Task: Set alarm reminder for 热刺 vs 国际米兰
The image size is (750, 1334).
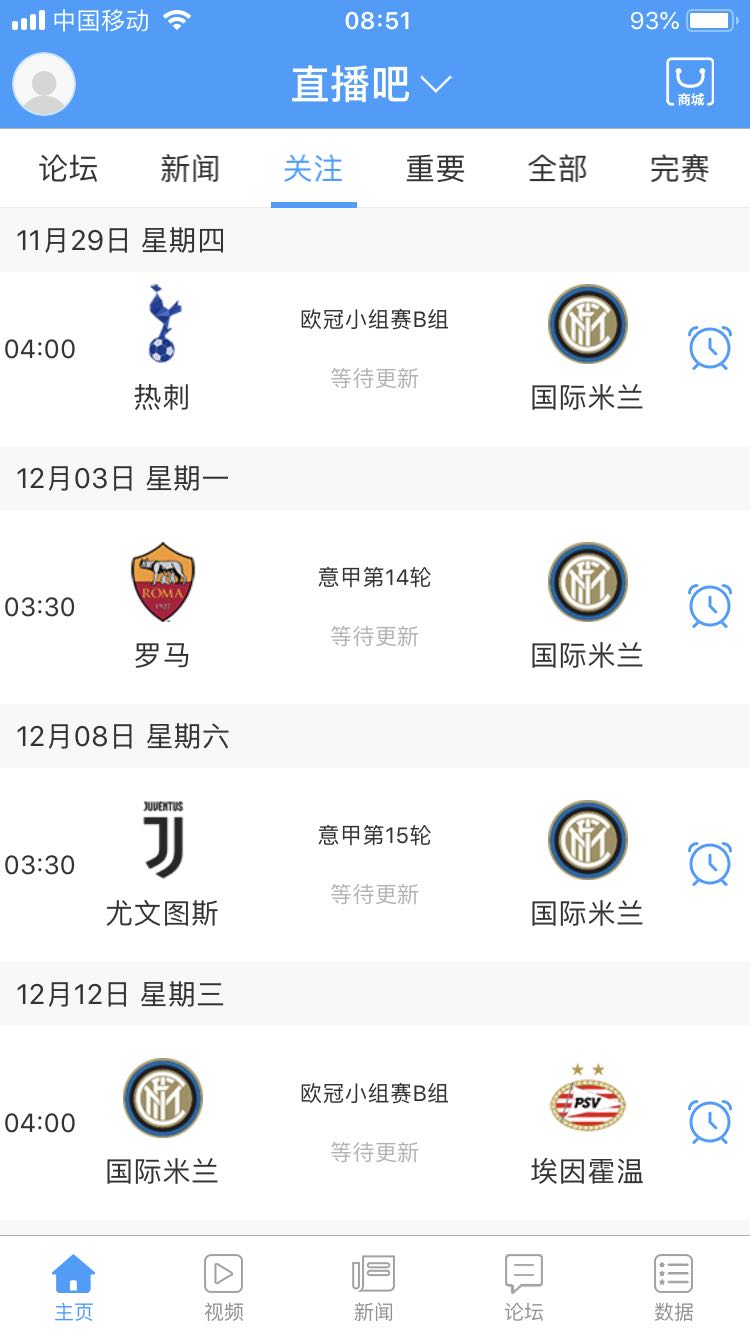Action: coord(710,348)
